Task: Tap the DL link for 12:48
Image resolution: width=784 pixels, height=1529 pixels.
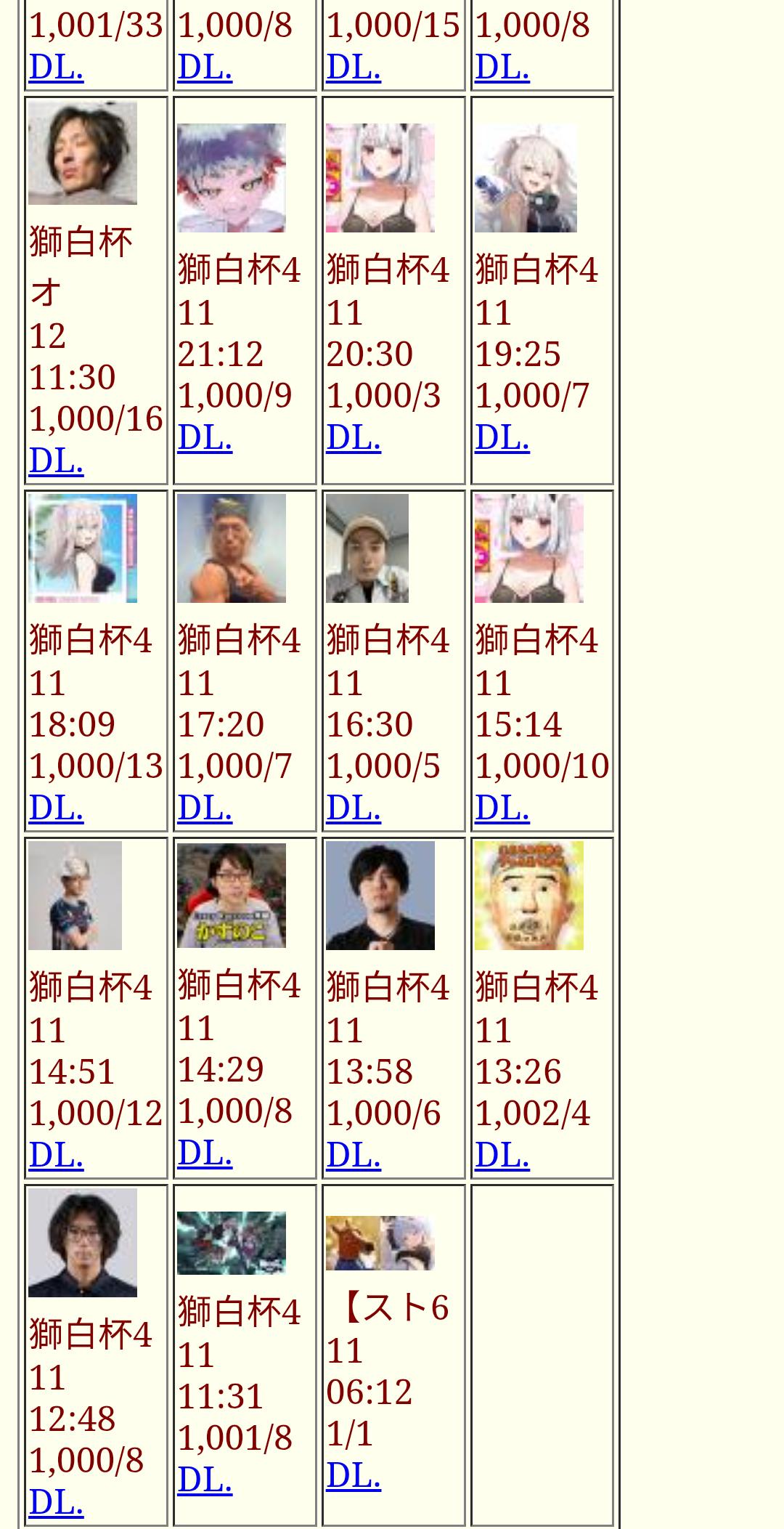Action: [56, 1502]
